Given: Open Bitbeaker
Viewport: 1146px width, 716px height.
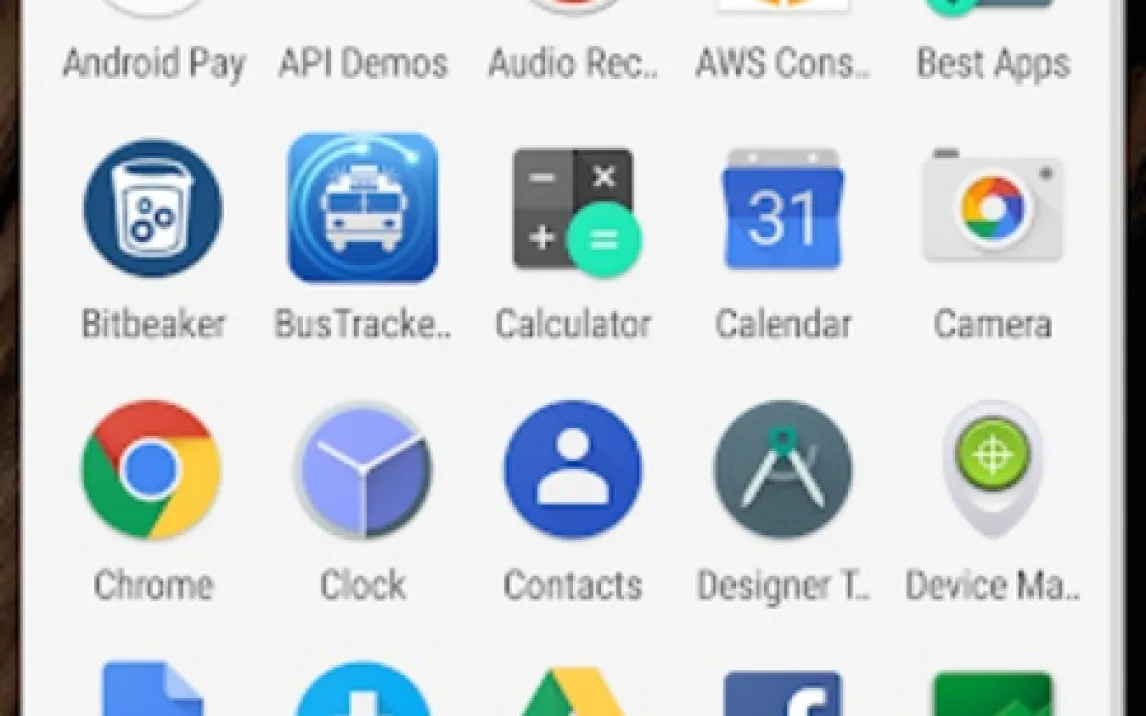Looking at the screenshot, I should click(153, 210).
